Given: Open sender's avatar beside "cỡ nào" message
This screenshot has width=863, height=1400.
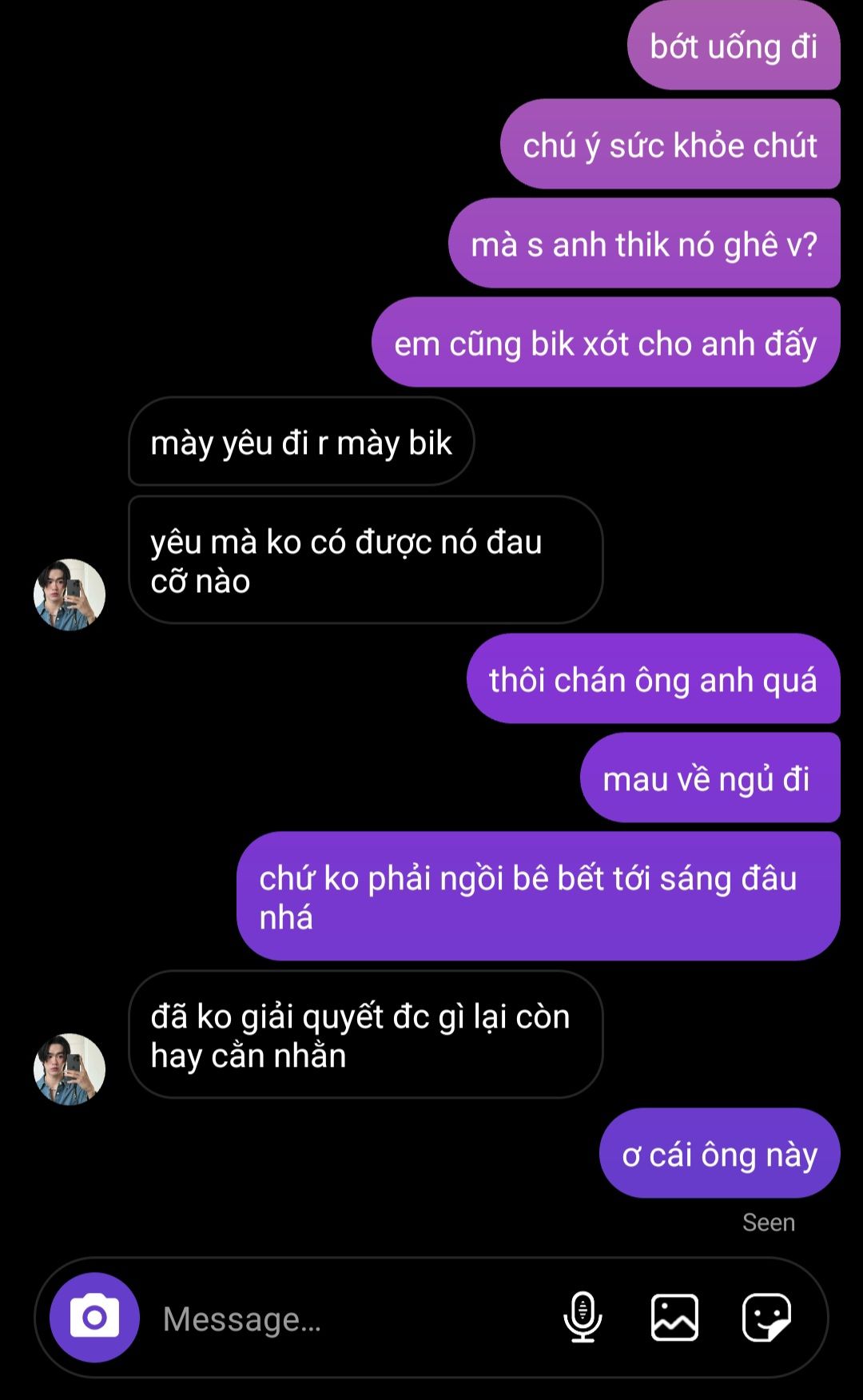Looking at the screenshot, I should [x=70, y=595].
